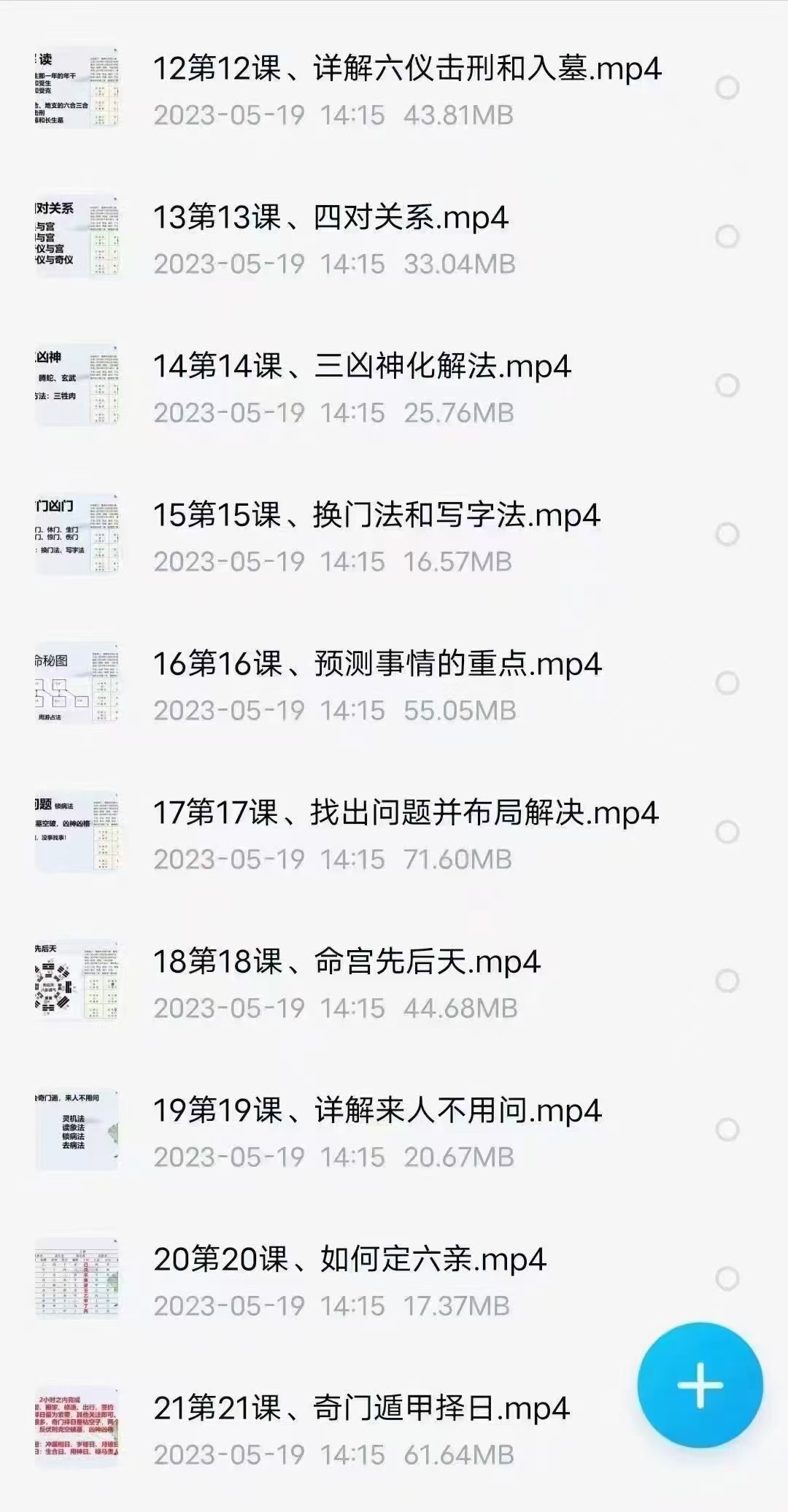Open file 16第16课、预测事情的重点.mp4
Image resolution: width=788 pixels, height=1512 pixels.
point(376,665)
